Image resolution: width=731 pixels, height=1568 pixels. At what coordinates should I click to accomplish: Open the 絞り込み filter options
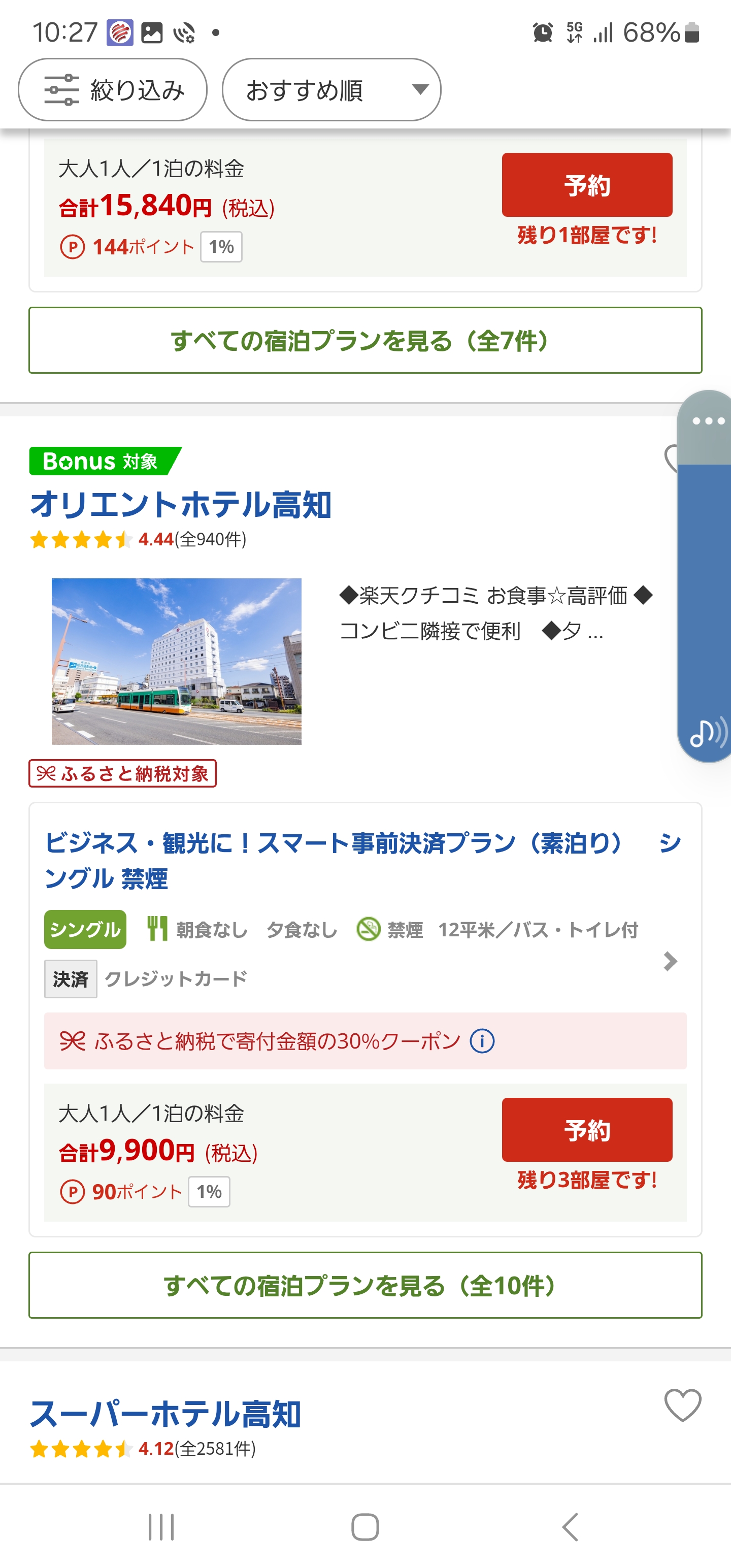click(113, 89)
